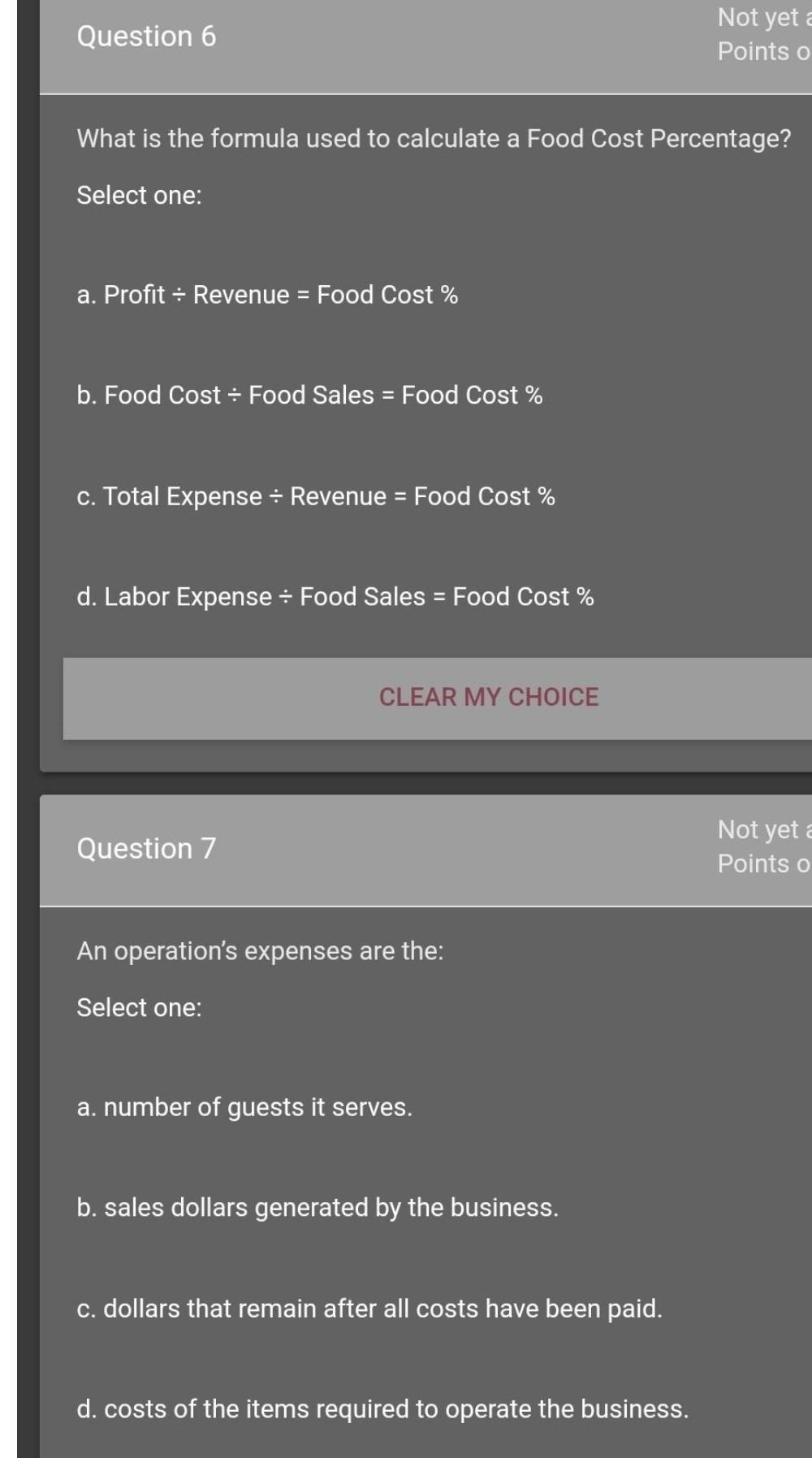Click the Select one label in Question 6
The width and height of the screenshot is (812, 1458).
(x=138, y=195)
